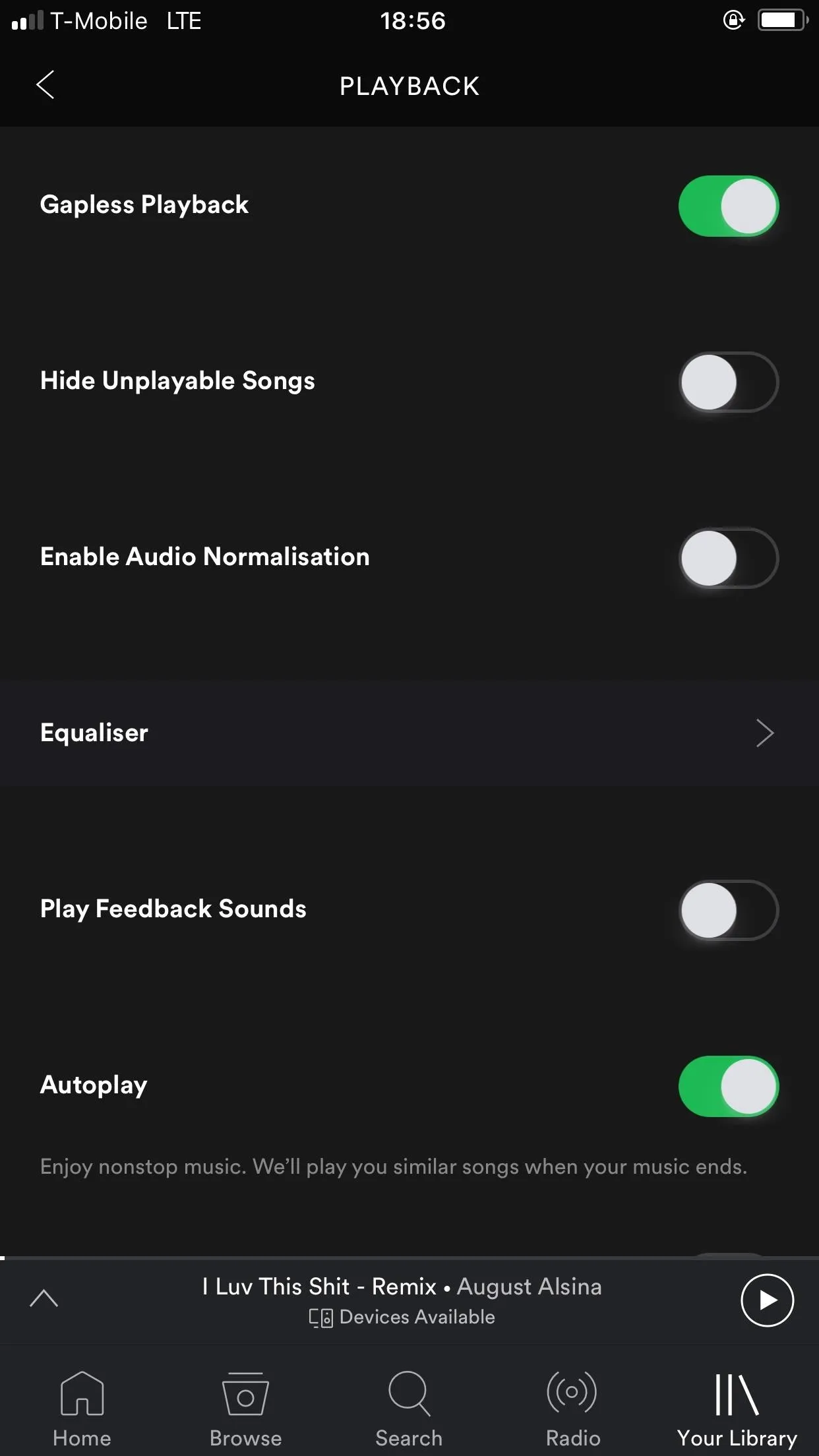819x1456 pixels.
Task: Turn off Gapless Playback
Action: point(729,206)
